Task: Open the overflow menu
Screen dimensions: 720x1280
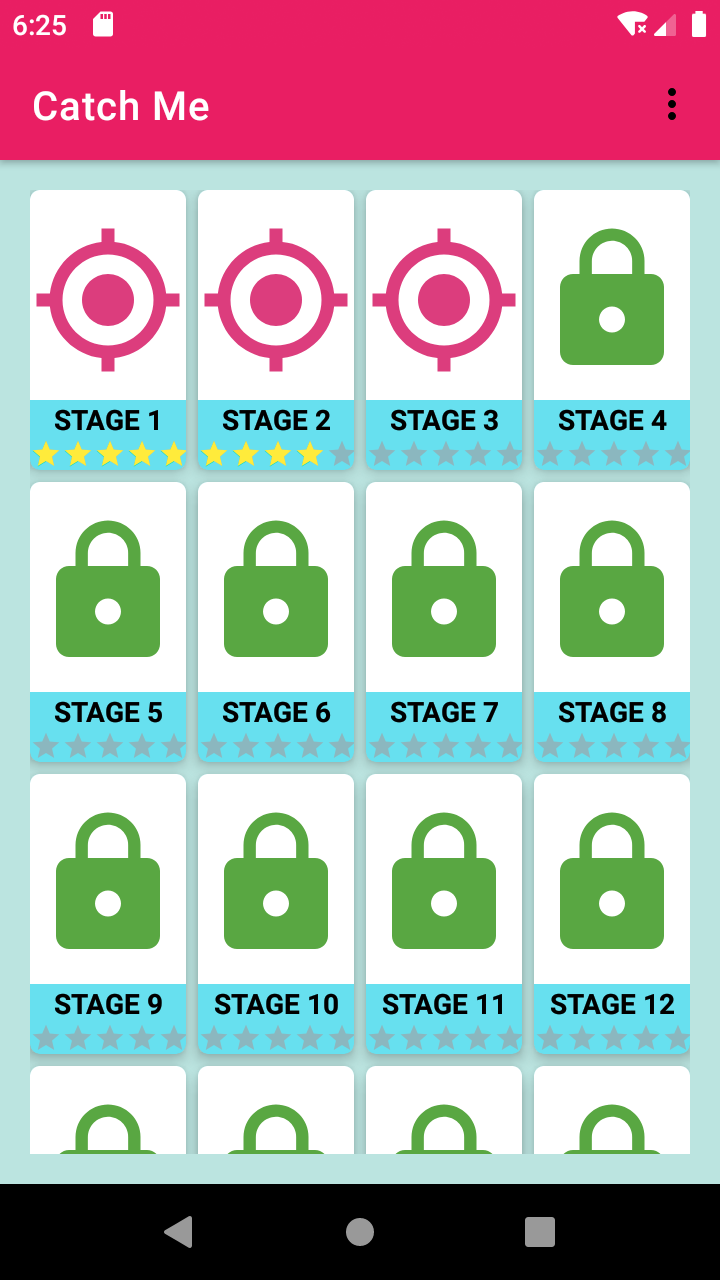Action: click(671, 104)
